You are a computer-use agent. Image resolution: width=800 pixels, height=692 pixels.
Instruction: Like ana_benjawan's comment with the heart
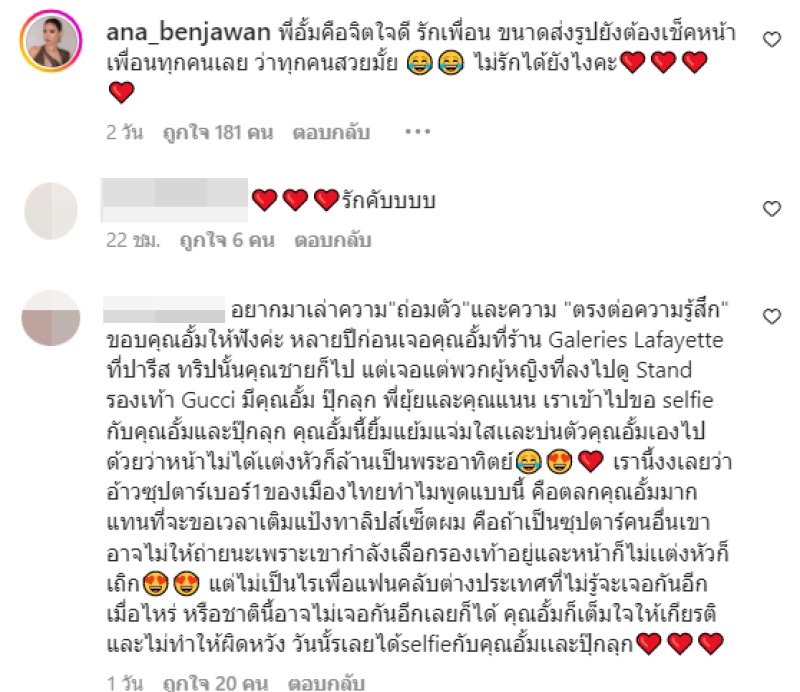tap(771, 40)
